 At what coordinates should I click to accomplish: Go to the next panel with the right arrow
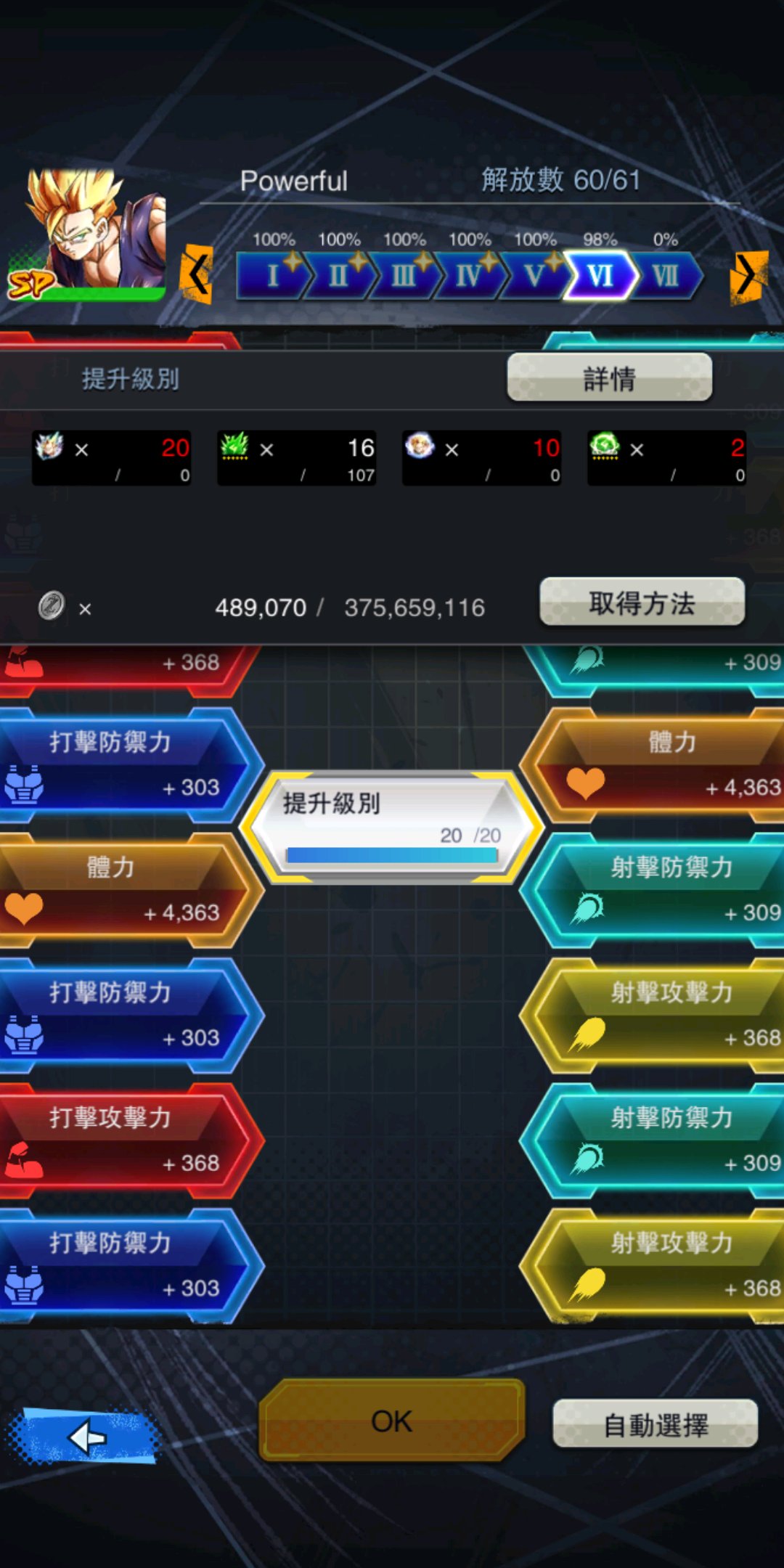(748, 276)
